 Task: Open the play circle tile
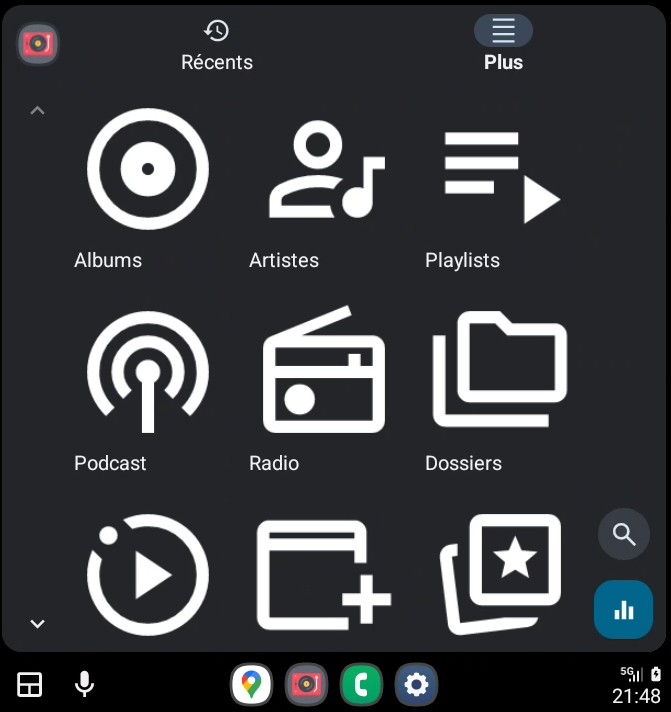147,575
